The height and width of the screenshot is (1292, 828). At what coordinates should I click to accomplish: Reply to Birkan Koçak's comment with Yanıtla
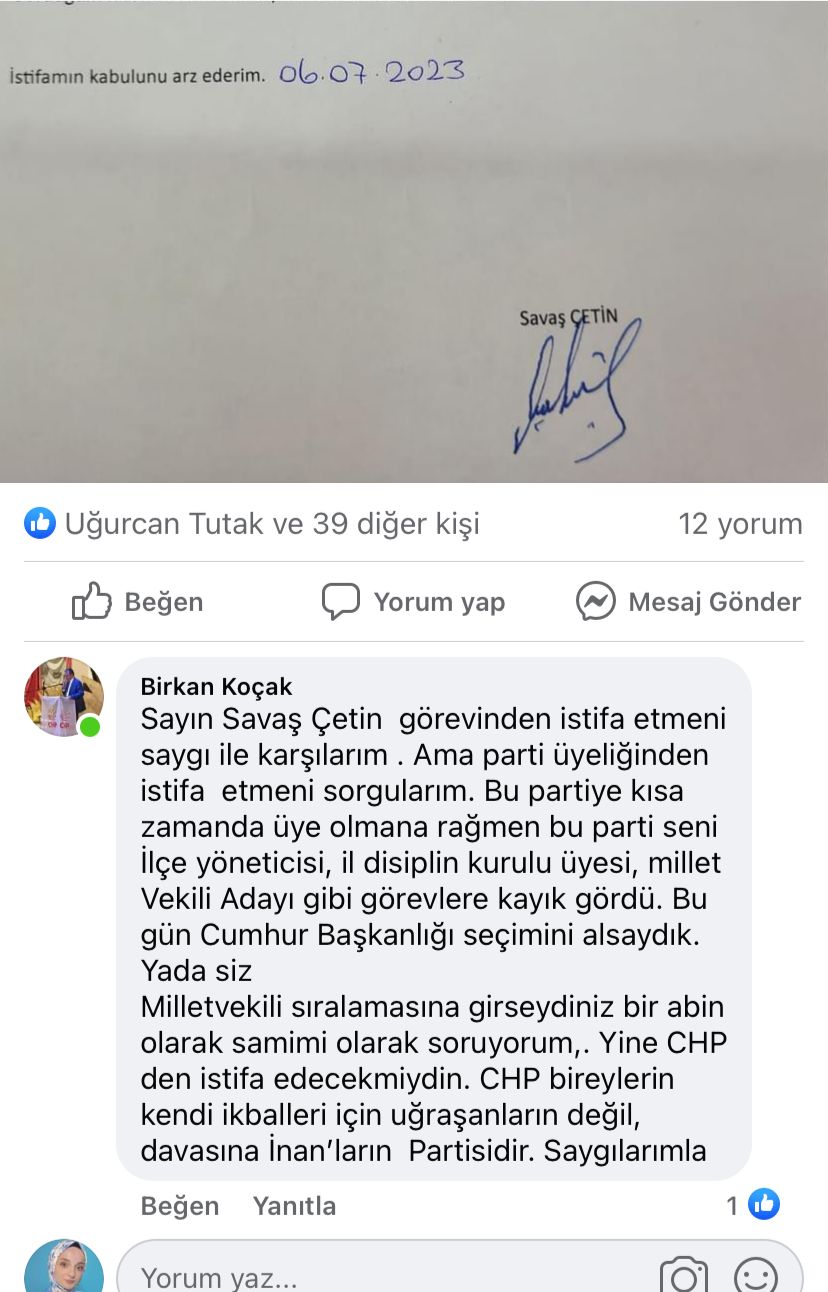coord(294,1206)
